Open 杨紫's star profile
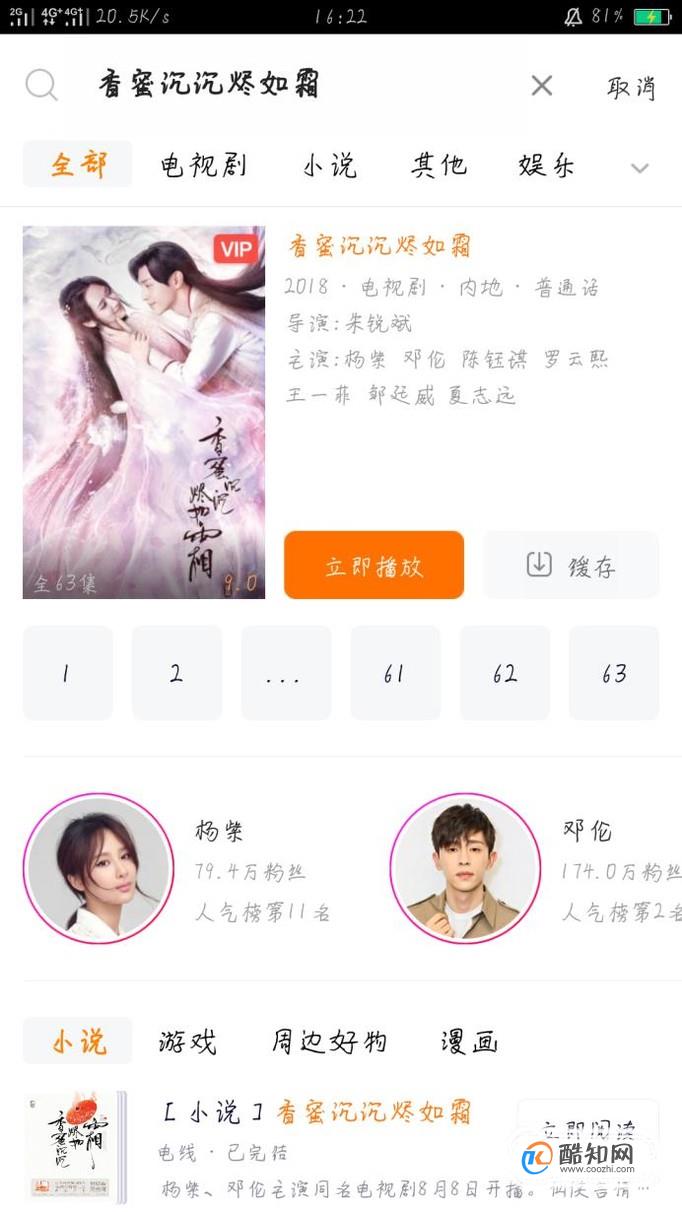 tap(99, 869)
